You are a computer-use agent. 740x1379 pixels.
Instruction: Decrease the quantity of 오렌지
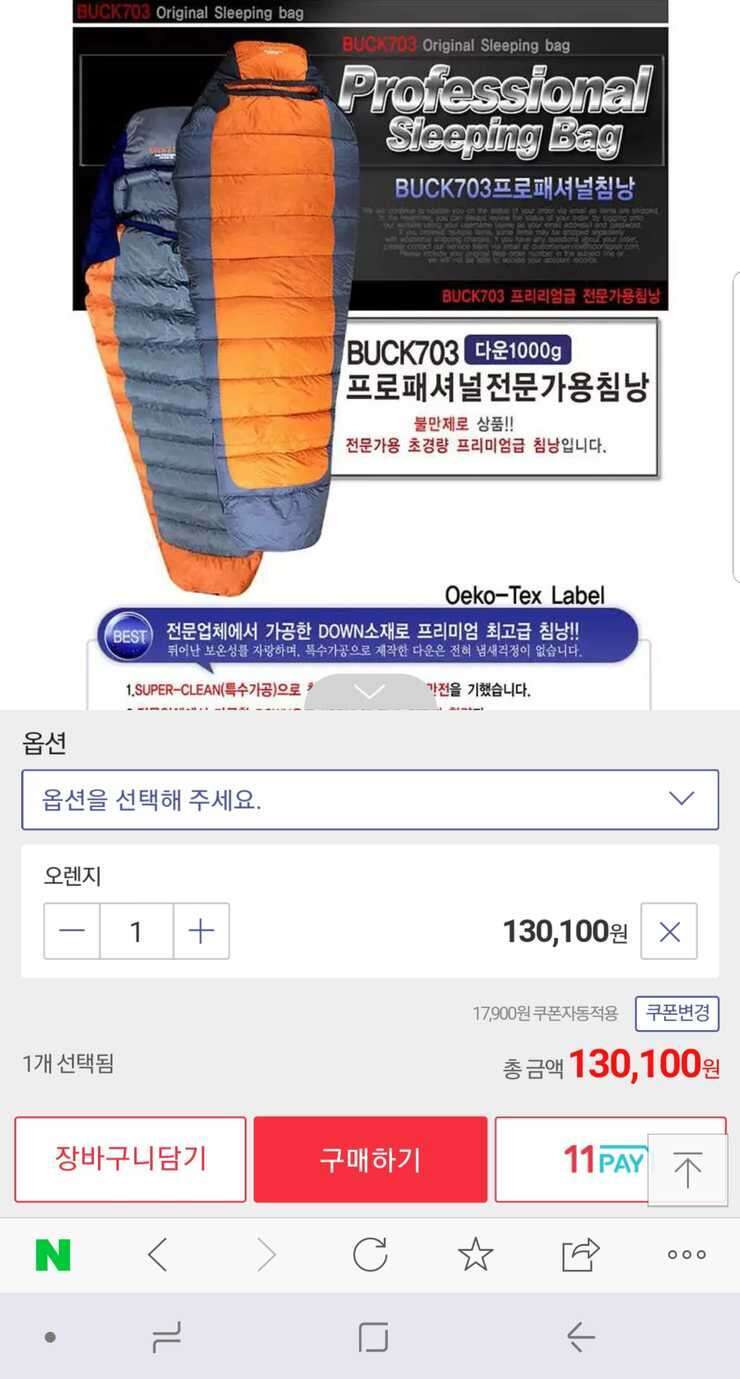tap(72, 931)
